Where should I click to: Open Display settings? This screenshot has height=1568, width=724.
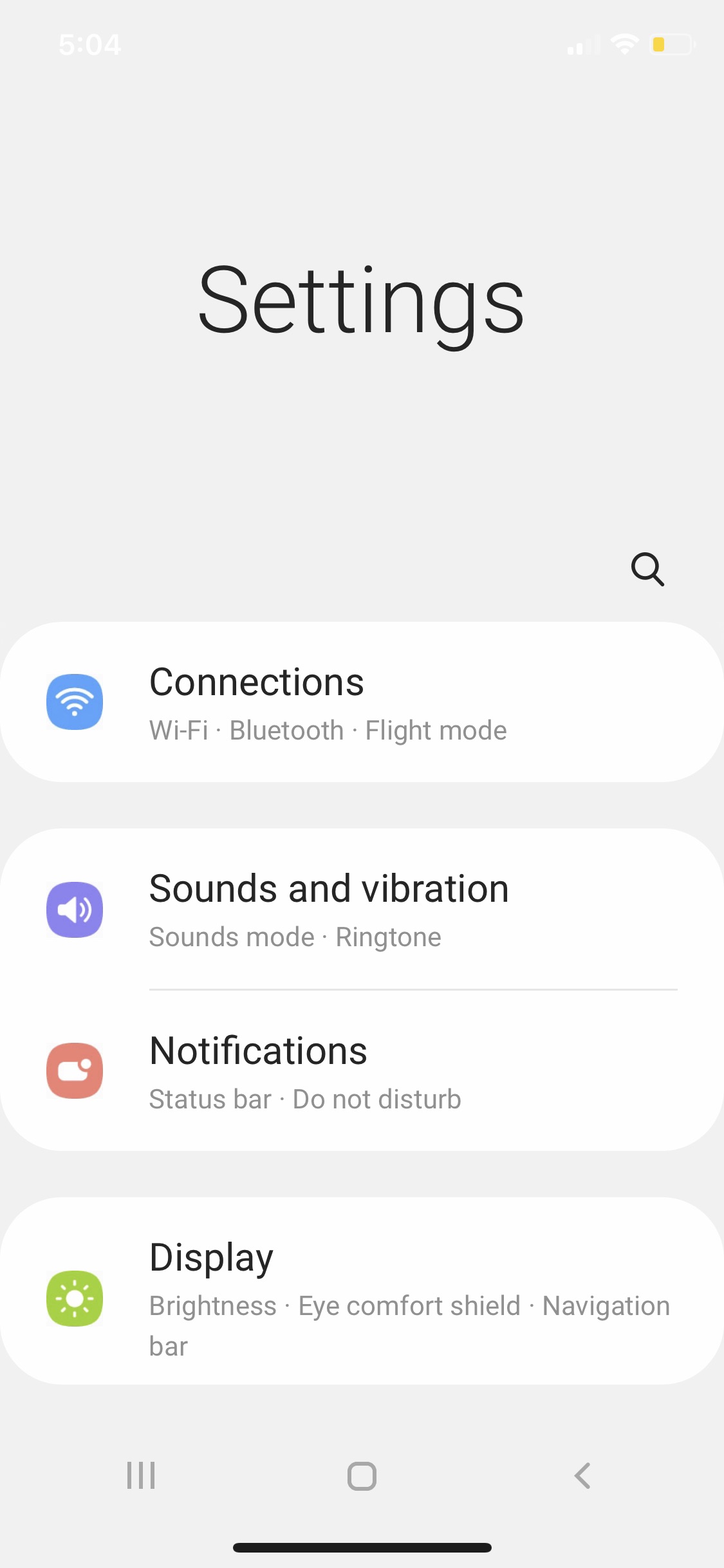(x=362, y=1293)
